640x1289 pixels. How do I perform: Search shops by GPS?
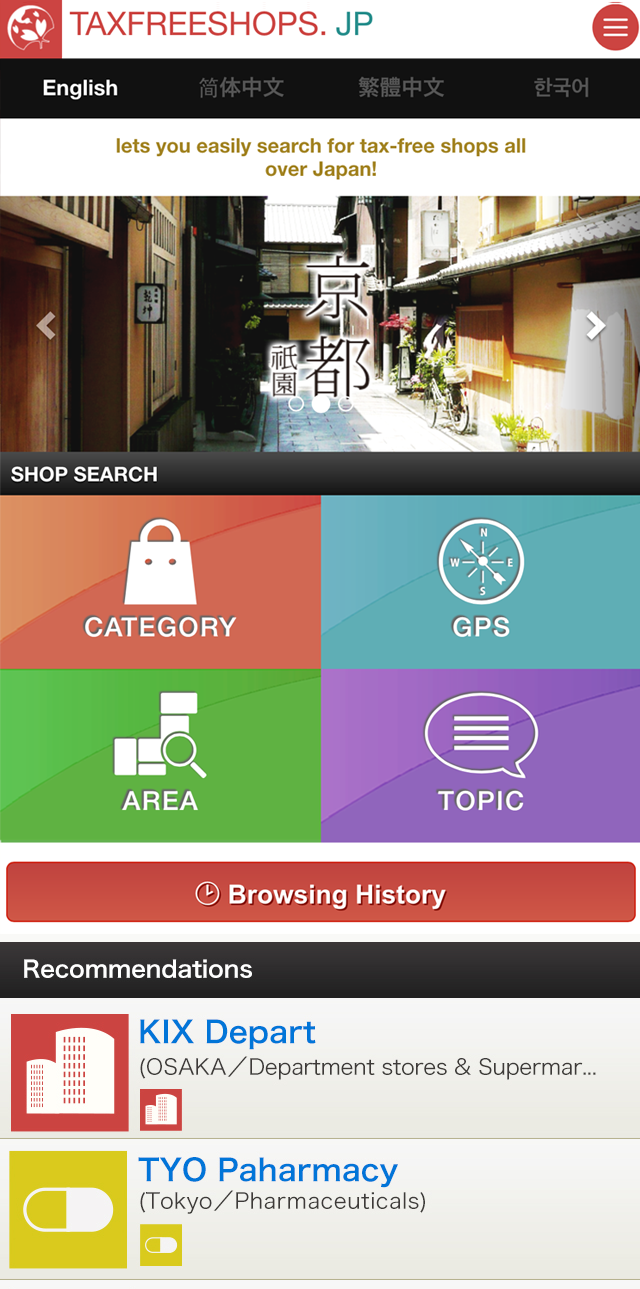481,582
